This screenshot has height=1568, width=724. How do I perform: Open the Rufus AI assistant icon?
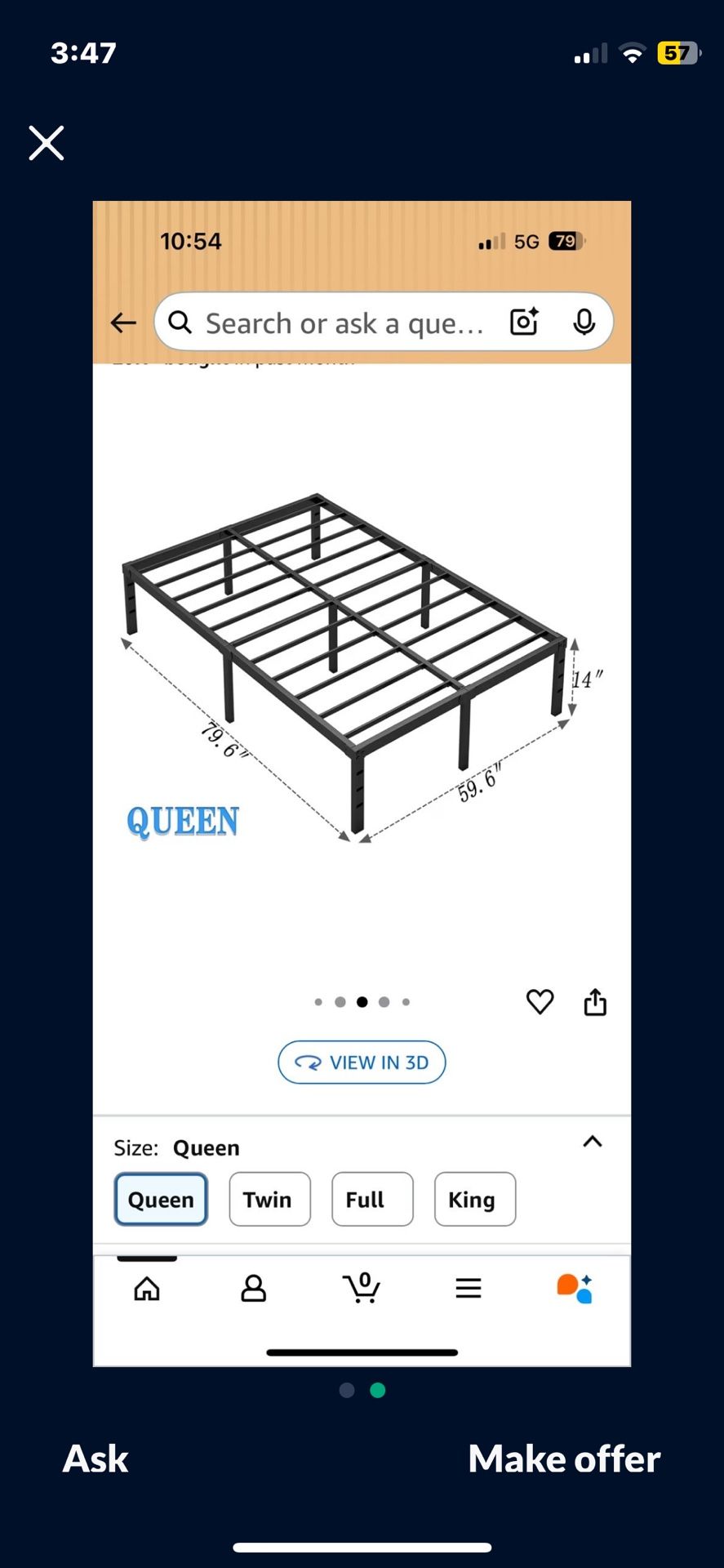click(575, 1288)
